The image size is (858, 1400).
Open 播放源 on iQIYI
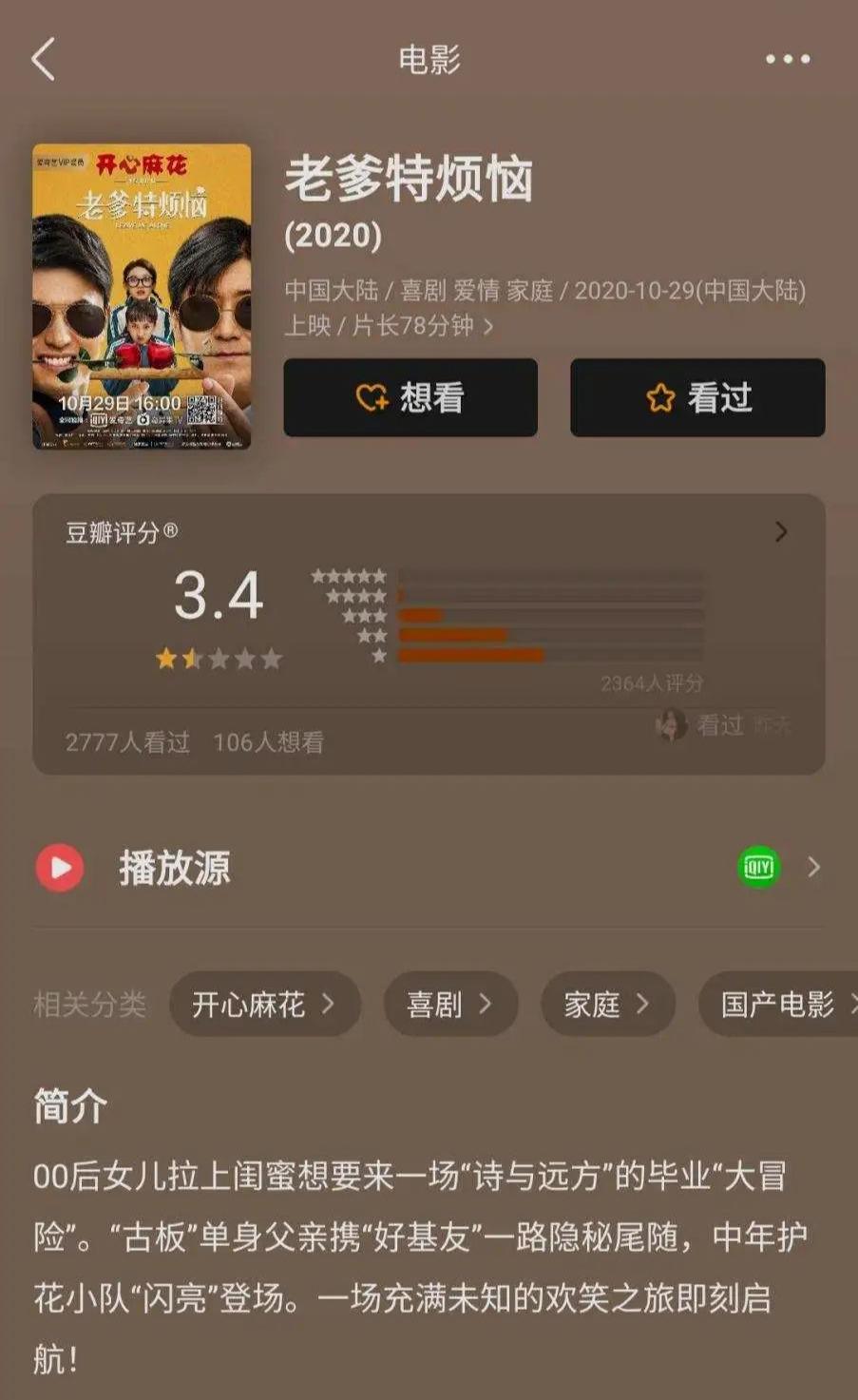click(759, 867)
